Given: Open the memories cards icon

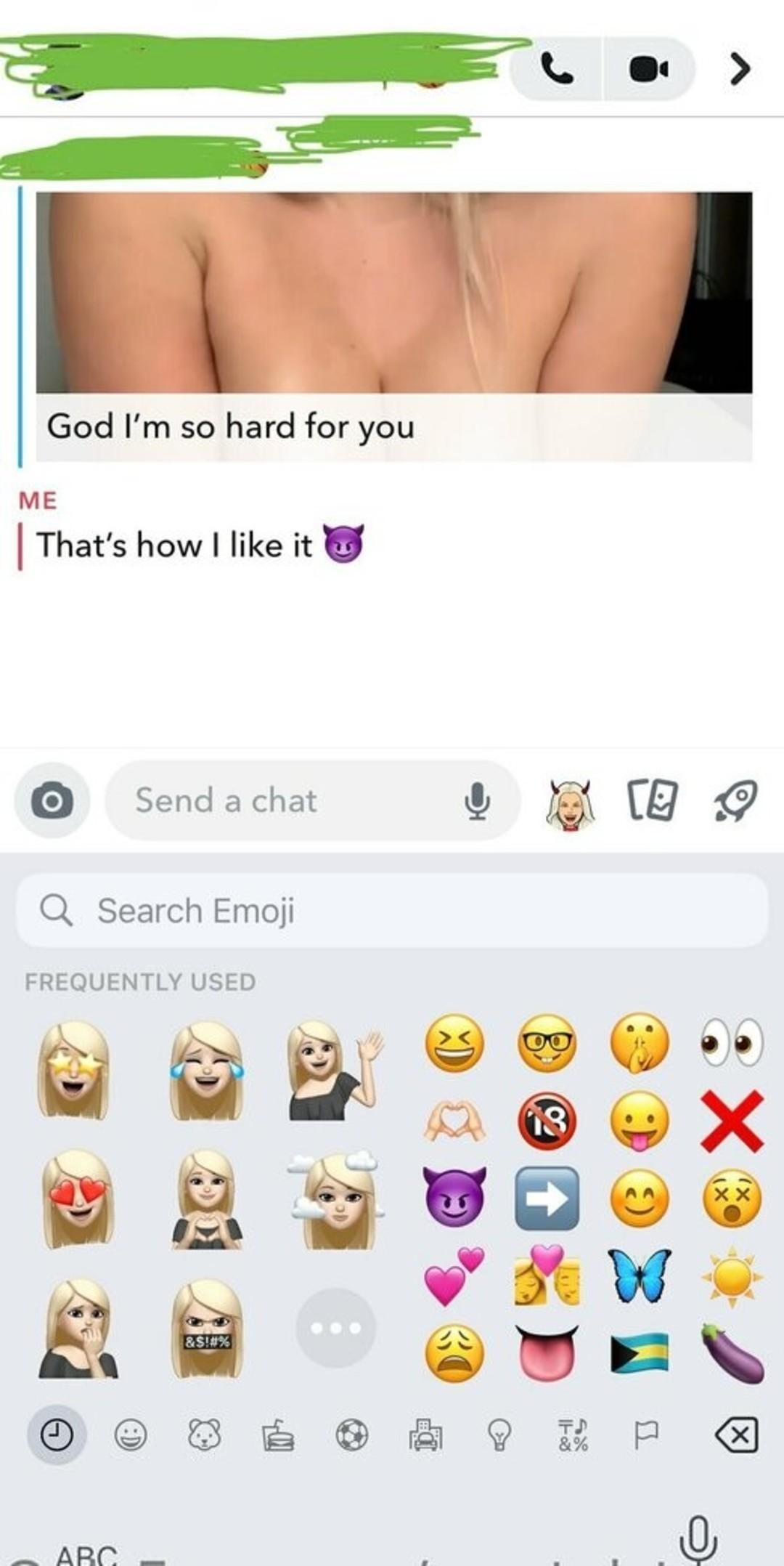Looking at the screenshot, I should click(x=653, y=800).
